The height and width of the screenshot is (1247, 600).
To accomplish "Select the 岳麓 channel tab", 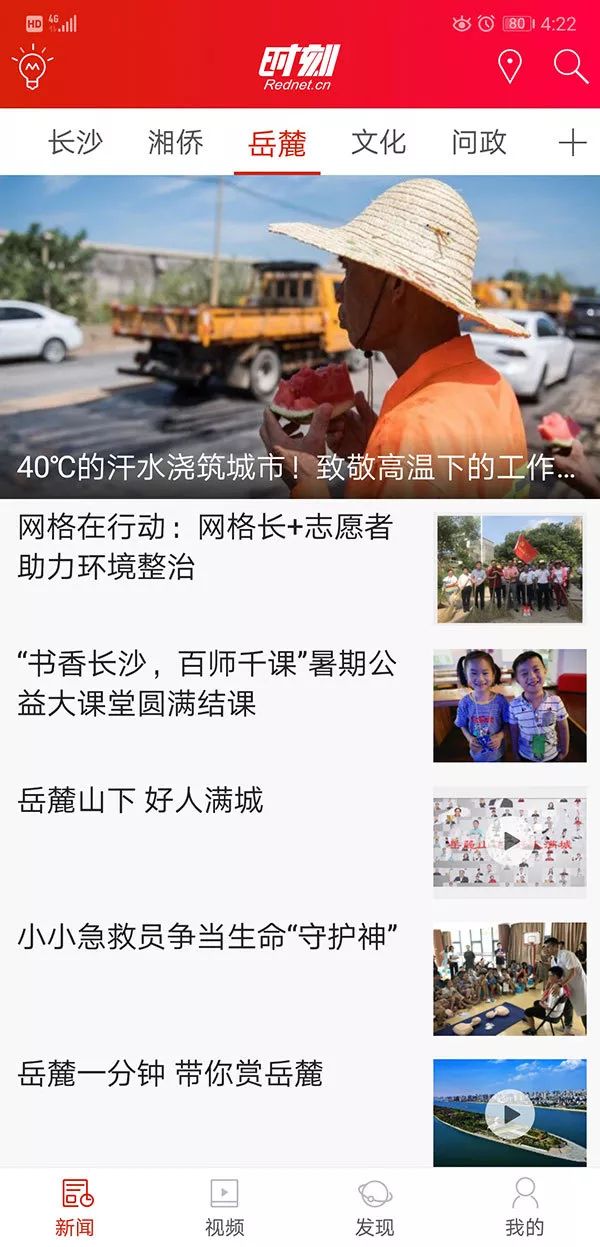I will click(x=277, y=143).
